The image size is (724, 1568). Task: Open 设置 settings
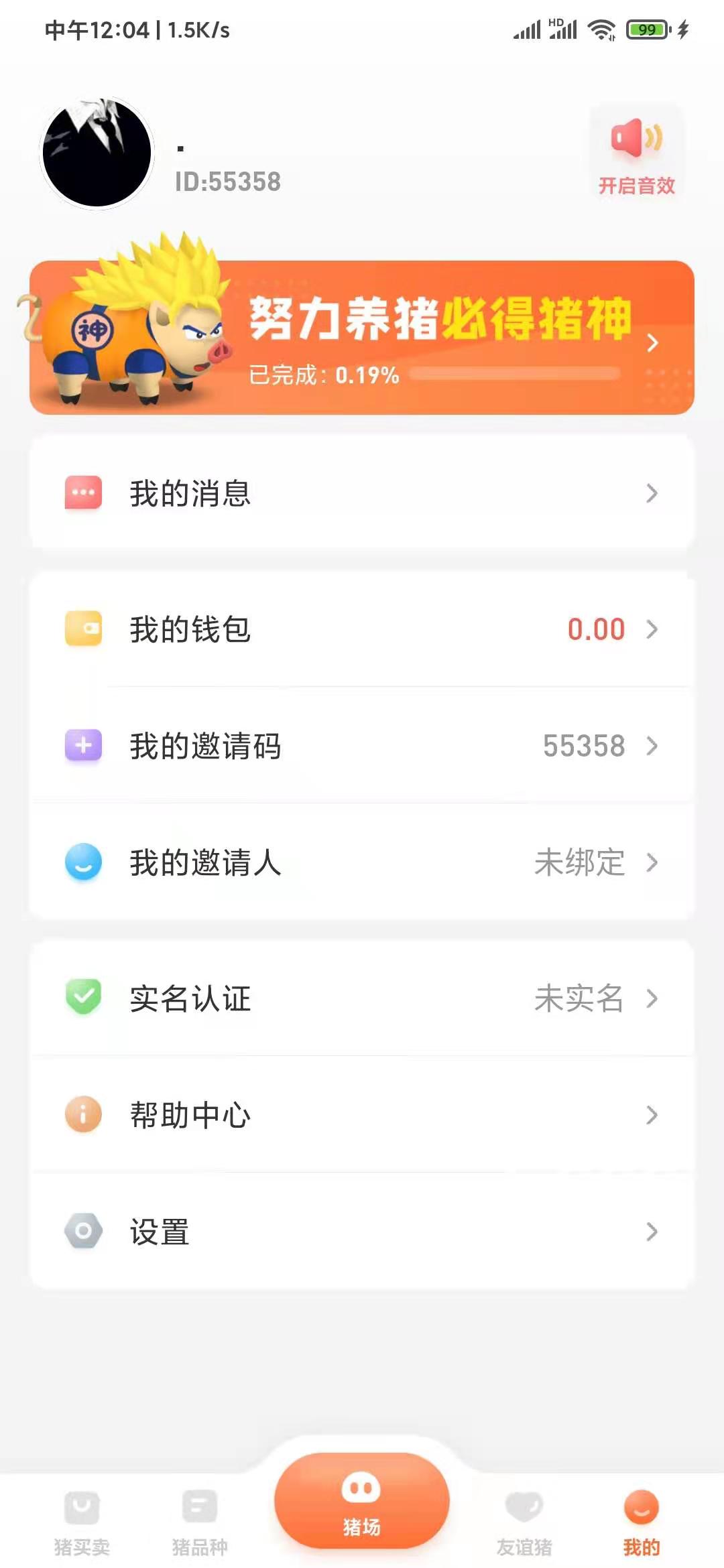click(x=362, y=1232)
